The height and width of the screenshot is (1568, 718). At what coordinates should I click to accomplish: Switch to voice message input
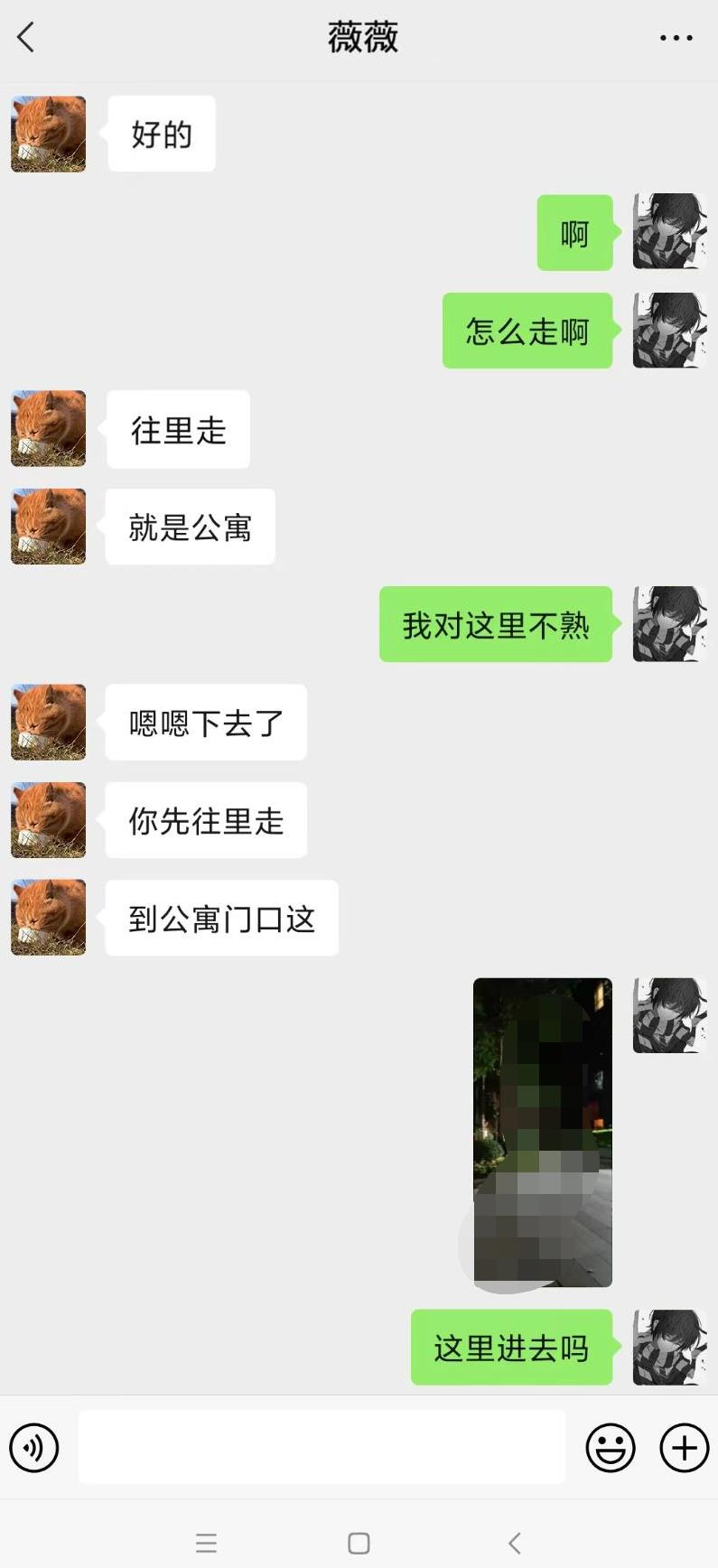(x=33, y=1448)
